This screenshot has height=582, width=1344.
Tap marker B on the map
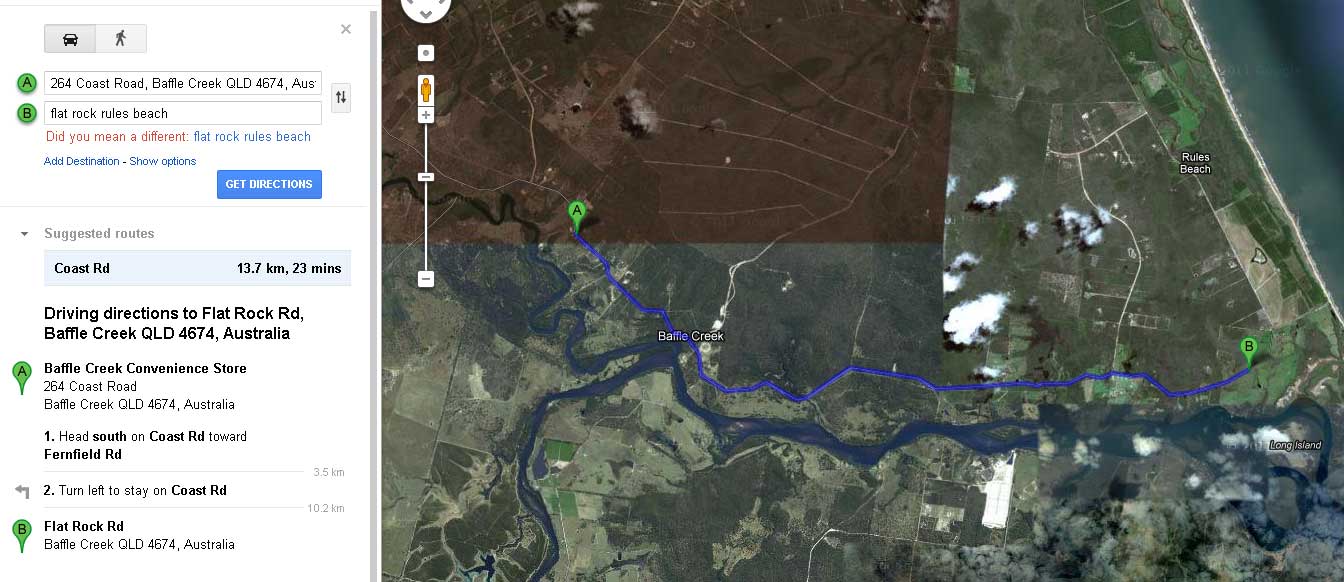[1249, 351]
